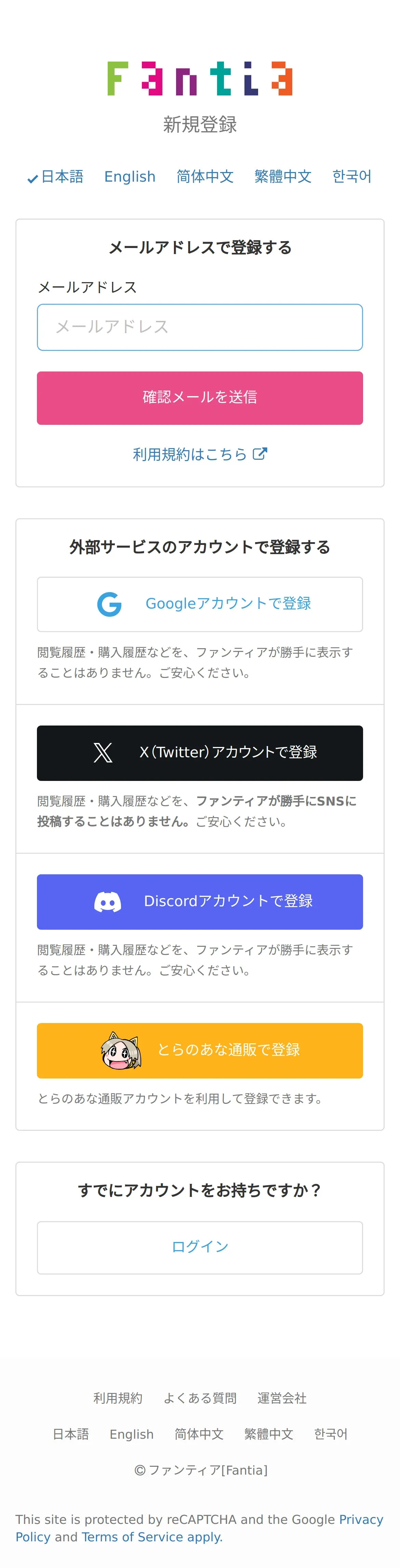The image size is (400, 1568).
Task: Go to login with ログイン button
Action: [200, 1246]
